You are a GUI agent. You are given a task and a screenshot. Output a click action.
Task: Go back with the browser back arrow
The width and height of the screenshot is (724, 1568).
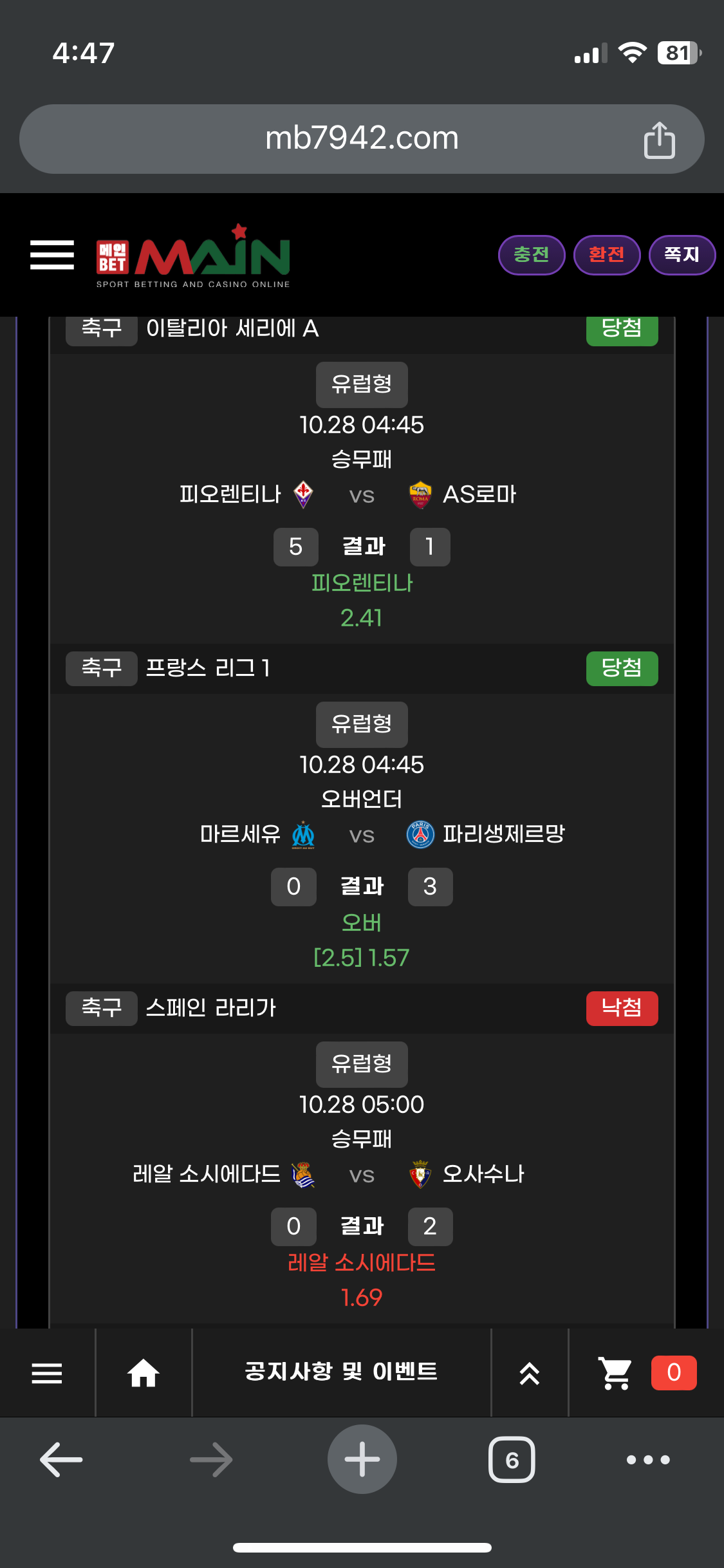tap(61, 1459)
